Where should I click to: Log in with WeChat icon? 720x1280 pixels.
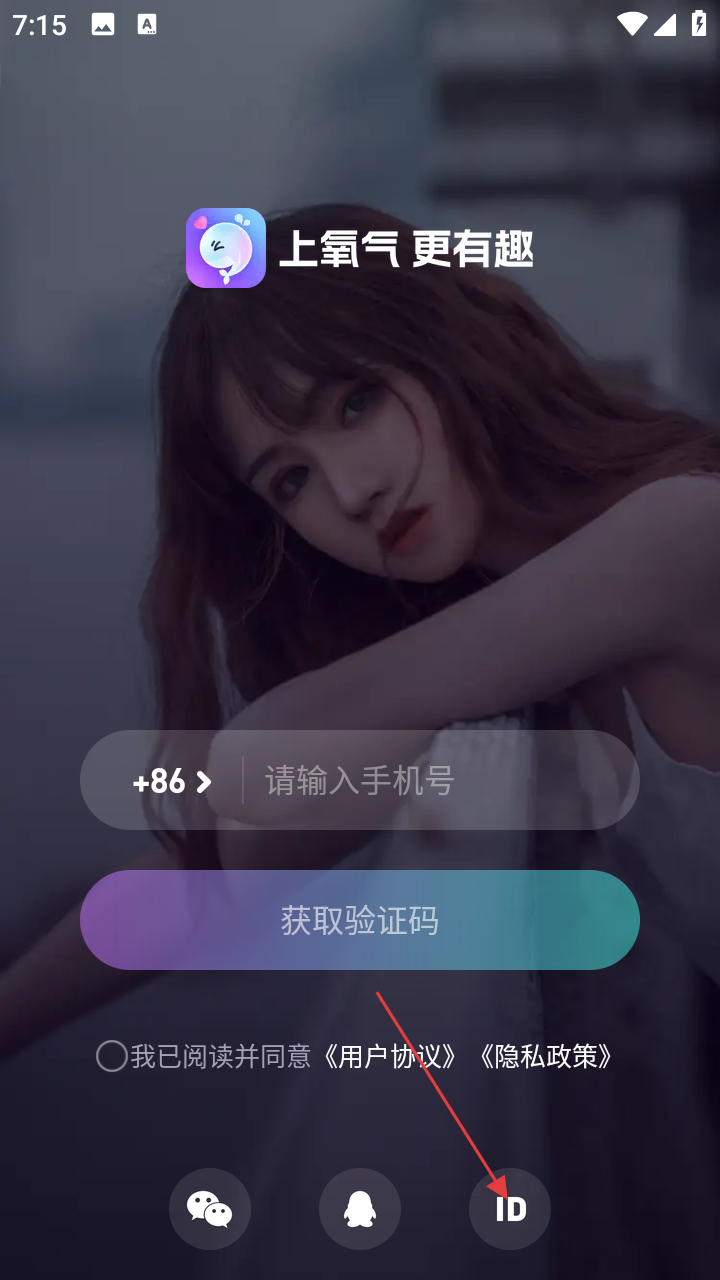tap(210, 1209)
